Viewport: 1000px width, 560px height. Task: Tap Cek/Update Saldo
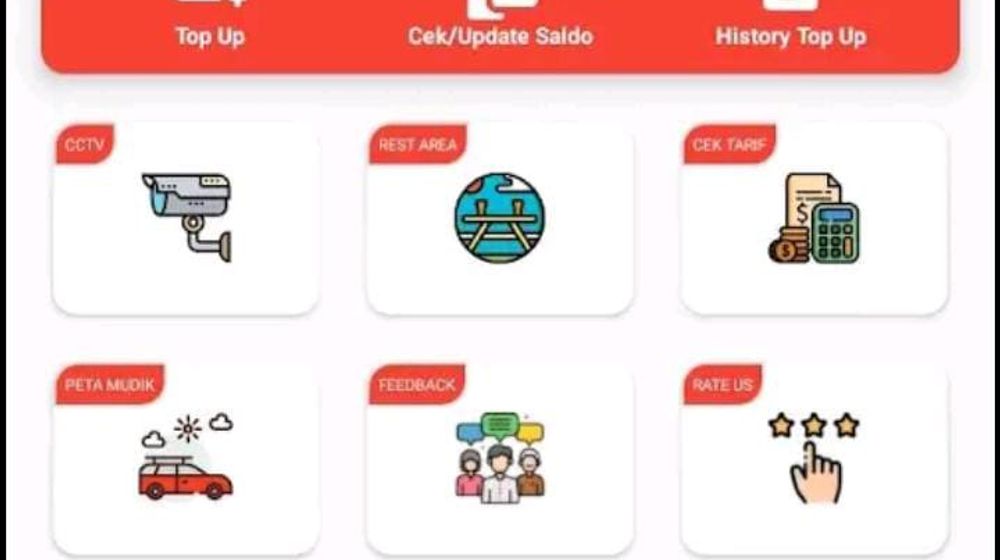click(500, 30)
